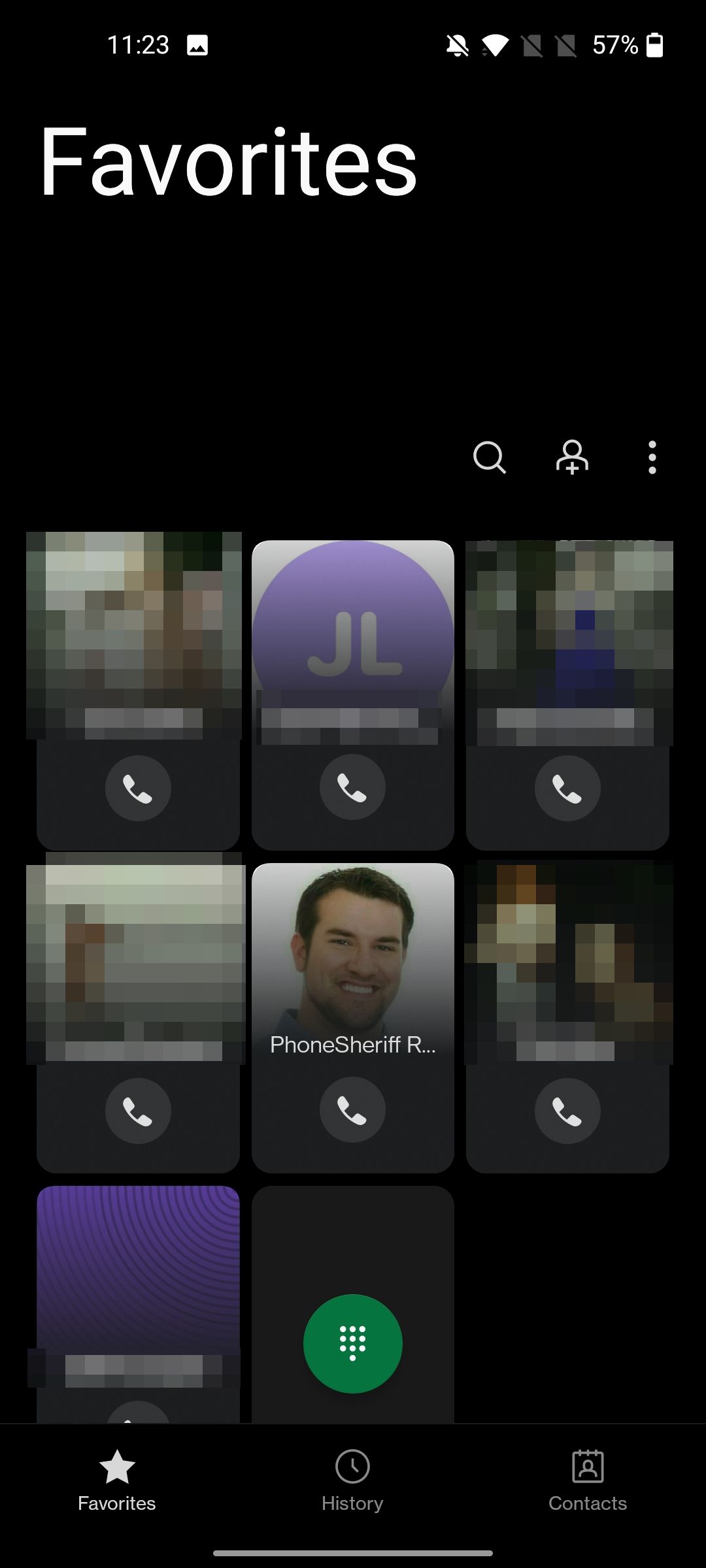Screen dimensions: 706x1568
Task: Open the more options menu
Action: point(652,457)
